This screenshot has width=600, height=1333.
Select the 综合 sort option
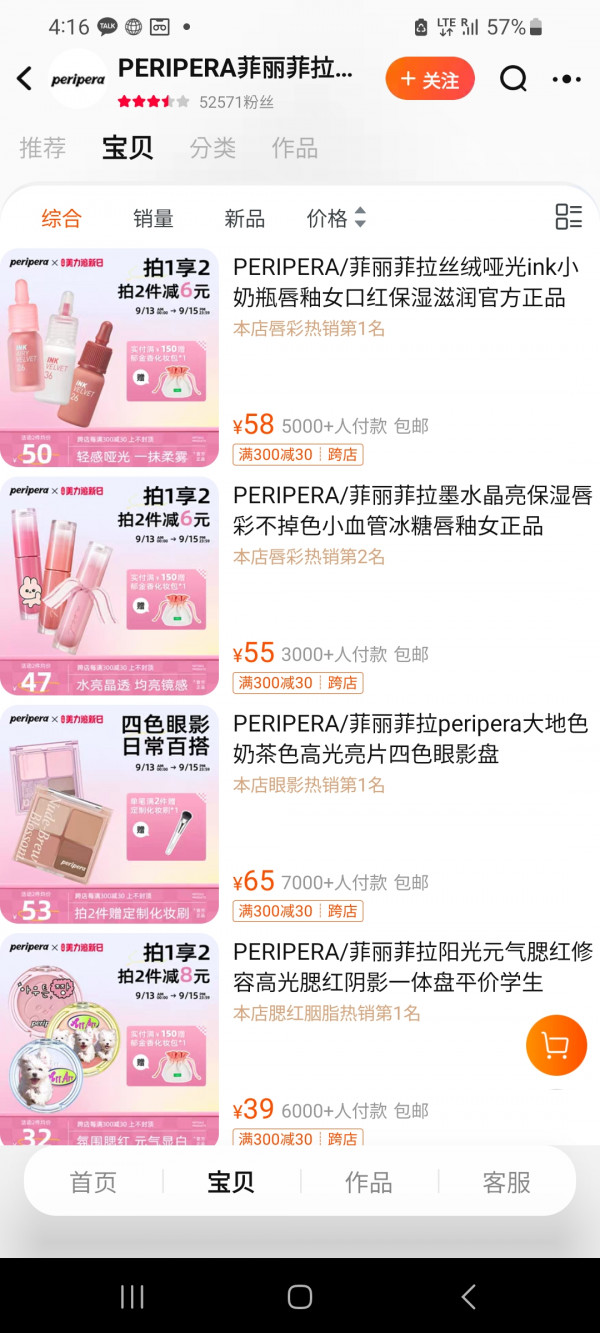click(61, 218)
